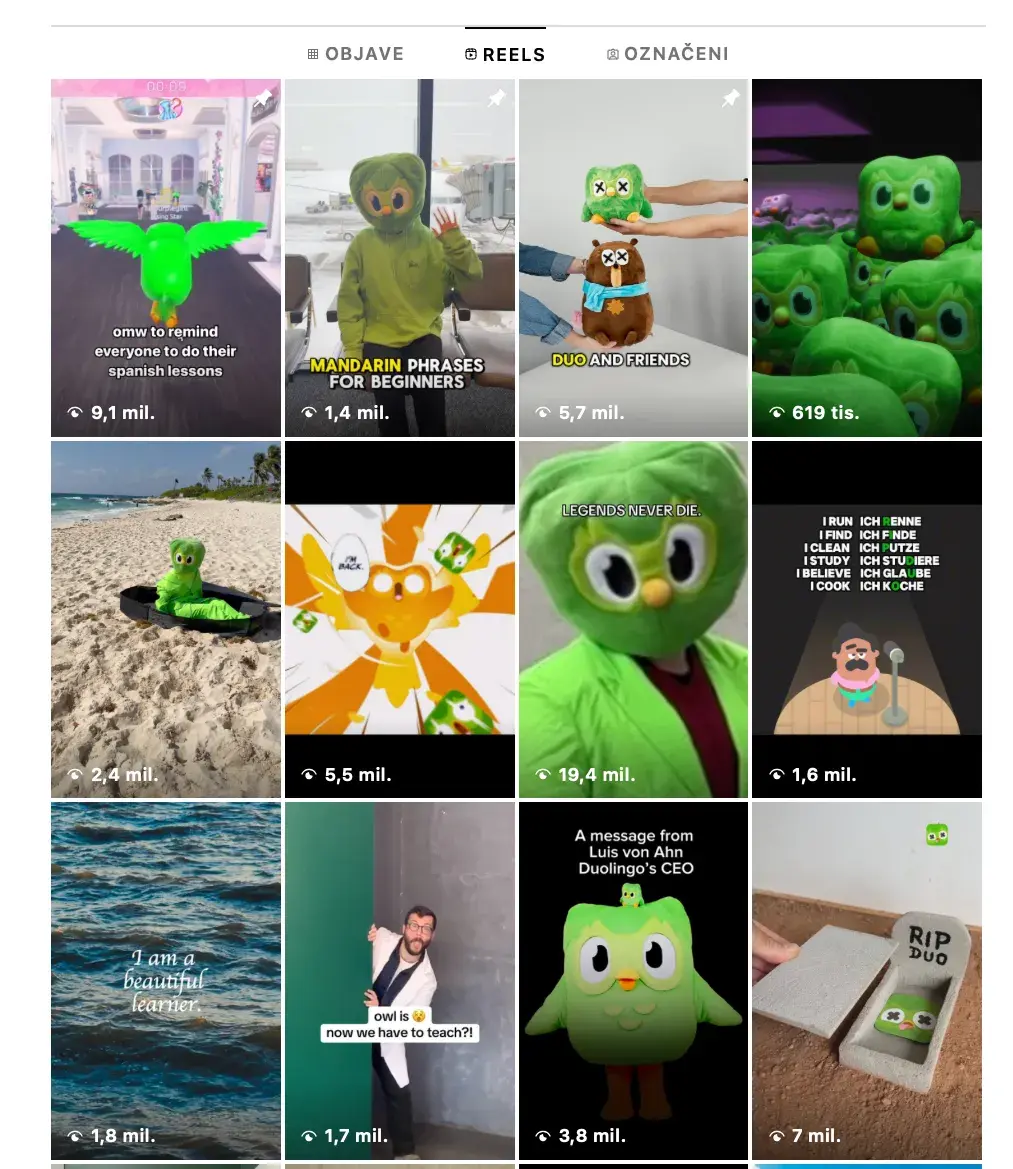Screen dimensions: 1013x1169
Task: Switch to the OBJAVE tab
Action: [356, 54]
